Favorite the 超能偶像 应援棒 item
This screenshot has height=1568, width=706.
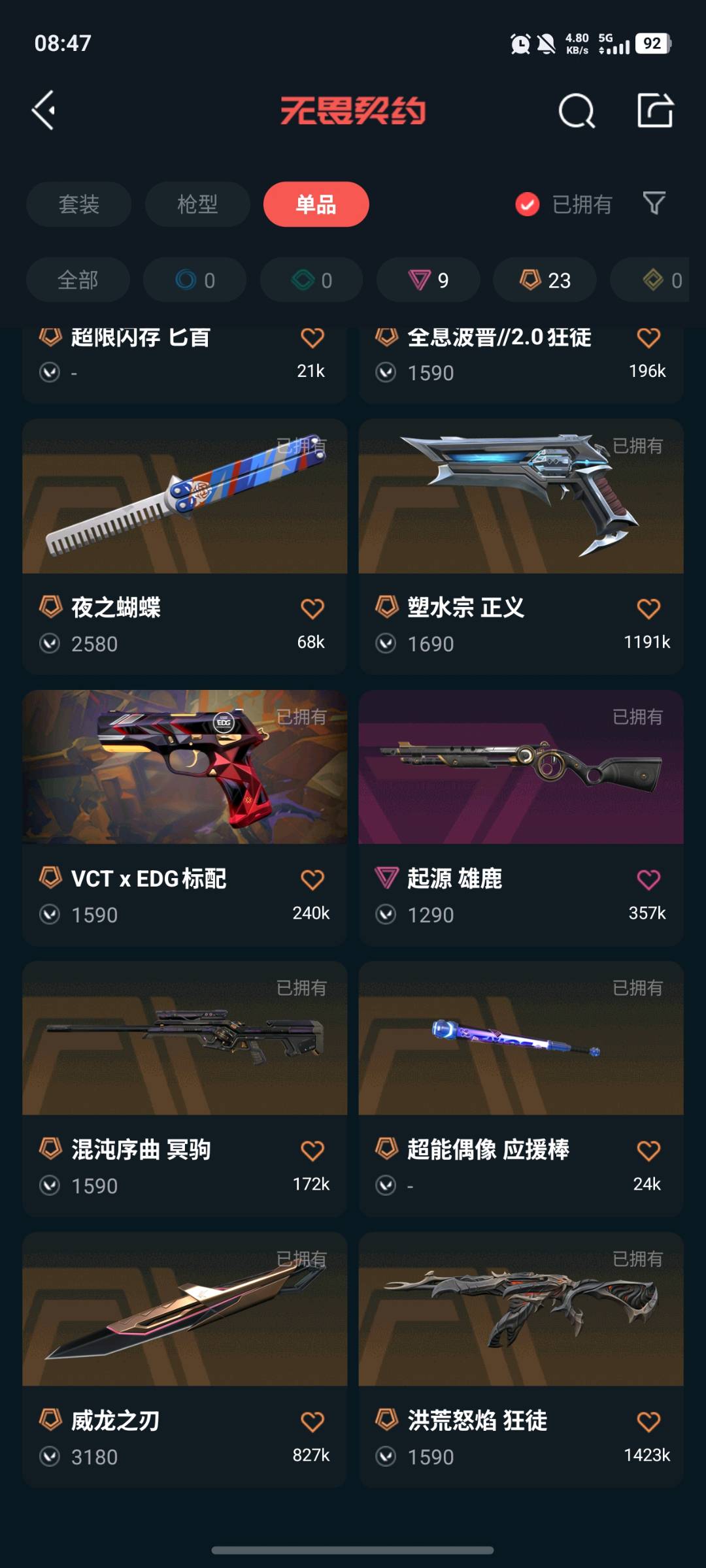(x=648, y=1151)
